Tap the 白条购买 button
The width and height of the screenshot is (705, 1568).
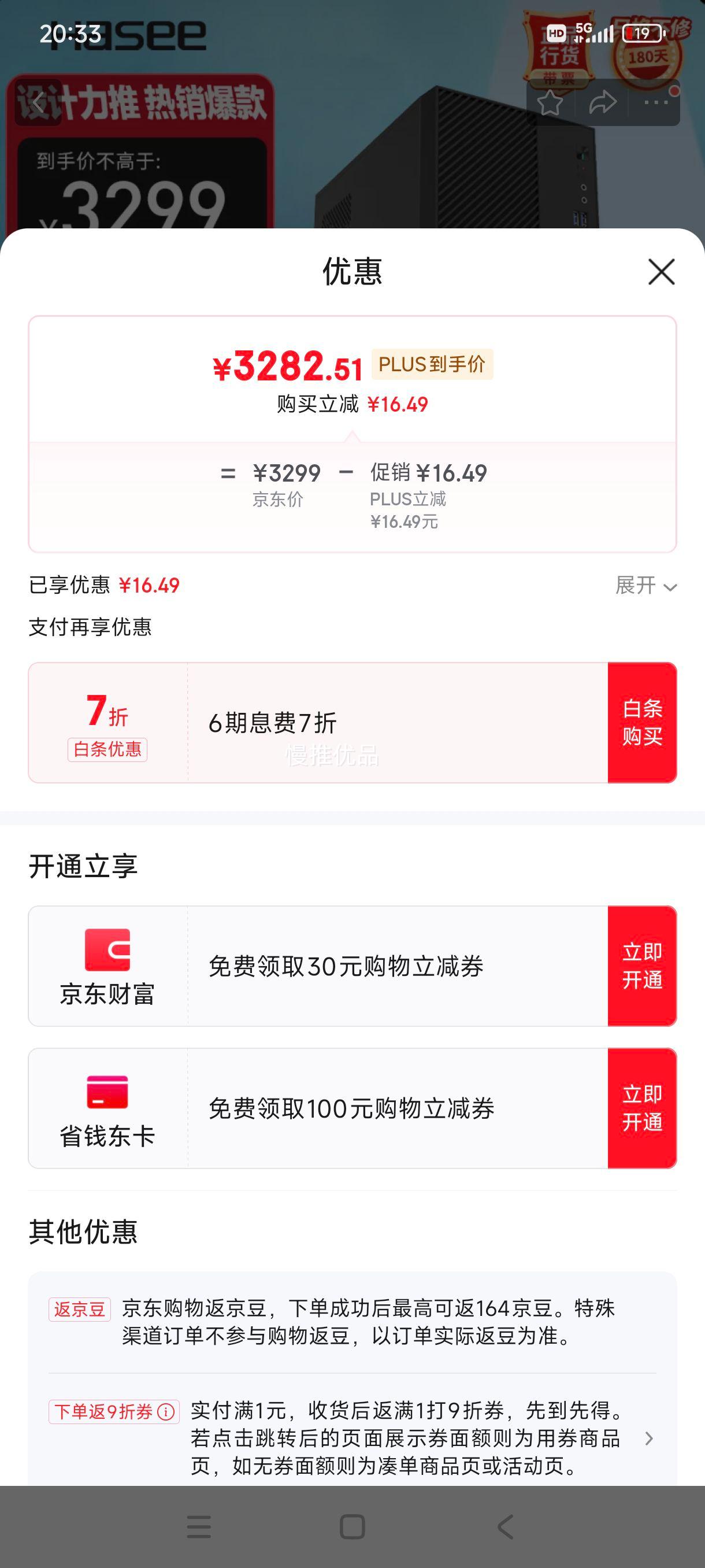[642, 723]
